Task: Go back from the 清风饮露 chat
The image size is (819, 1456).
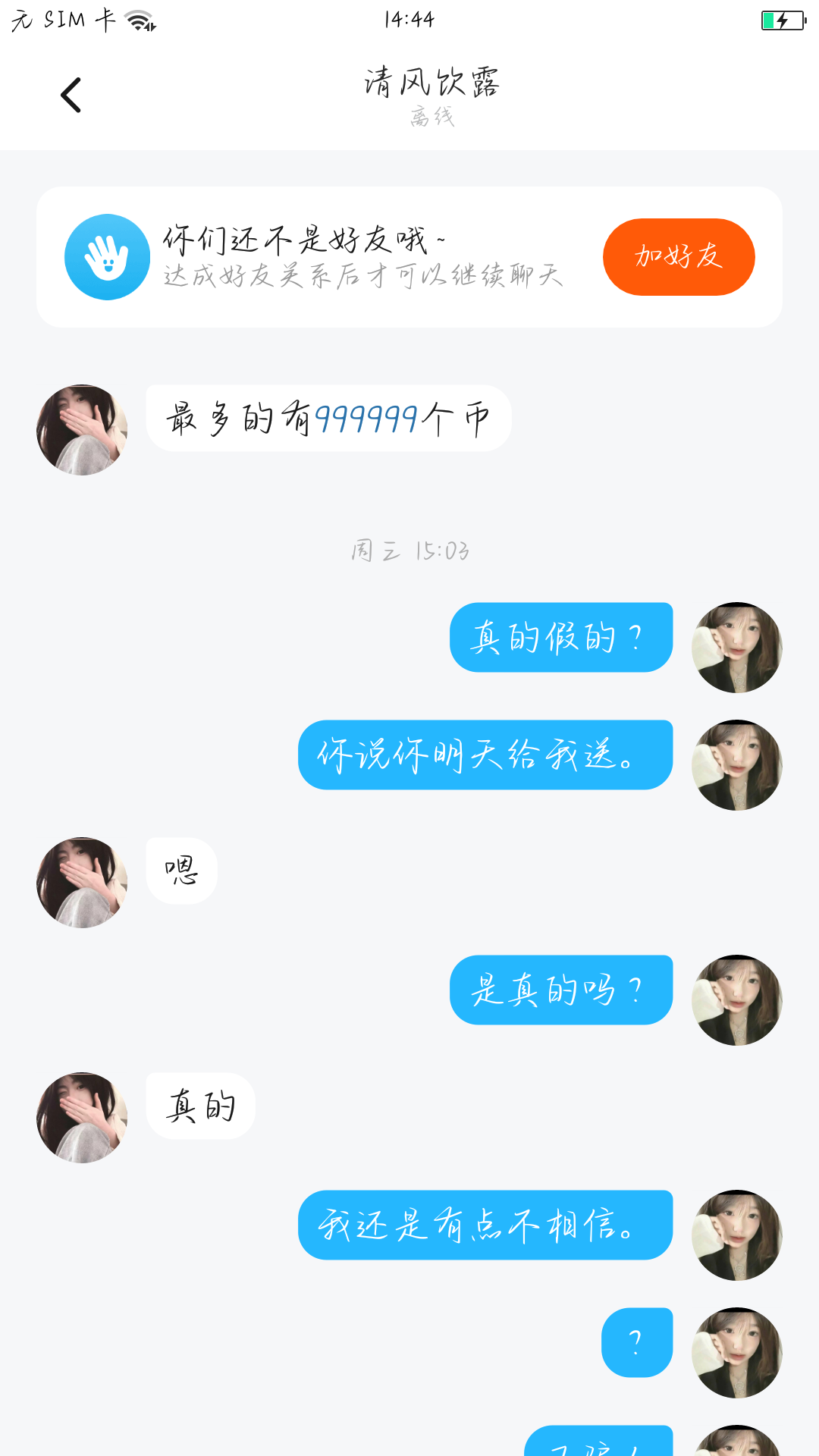Action: 71,96
